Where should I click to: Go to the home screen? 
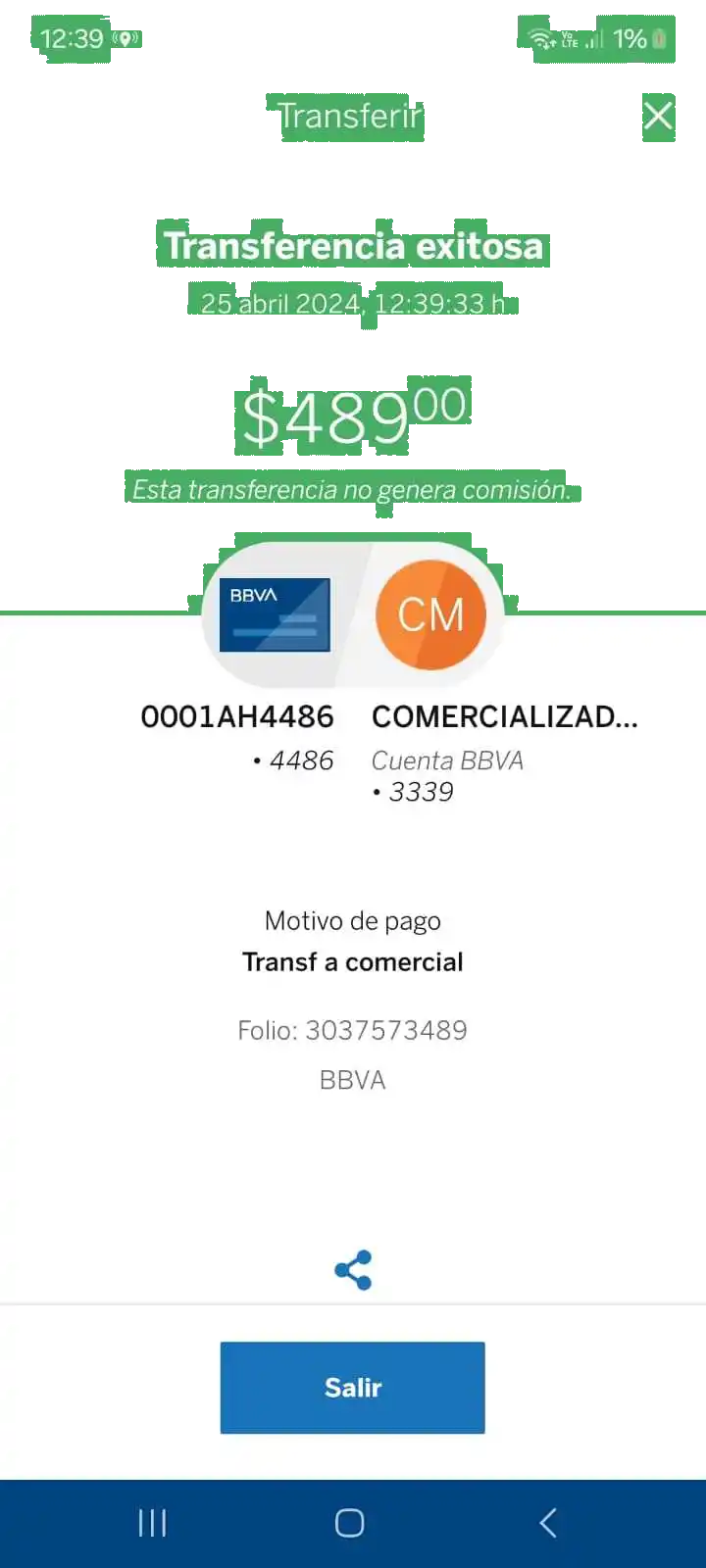(350, 1523)
